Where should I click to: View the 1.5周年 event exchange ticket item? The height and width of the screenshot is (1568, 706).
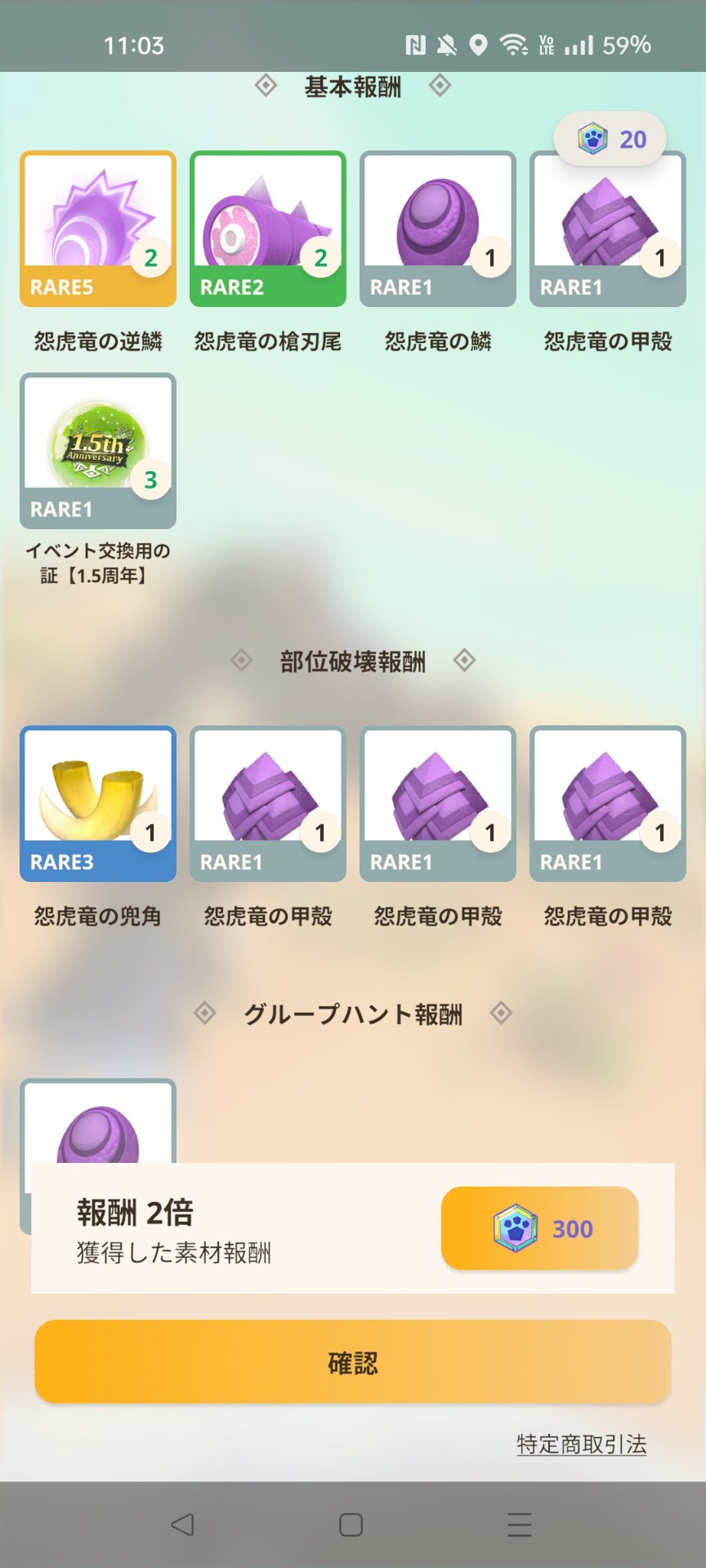coord(98,451)
